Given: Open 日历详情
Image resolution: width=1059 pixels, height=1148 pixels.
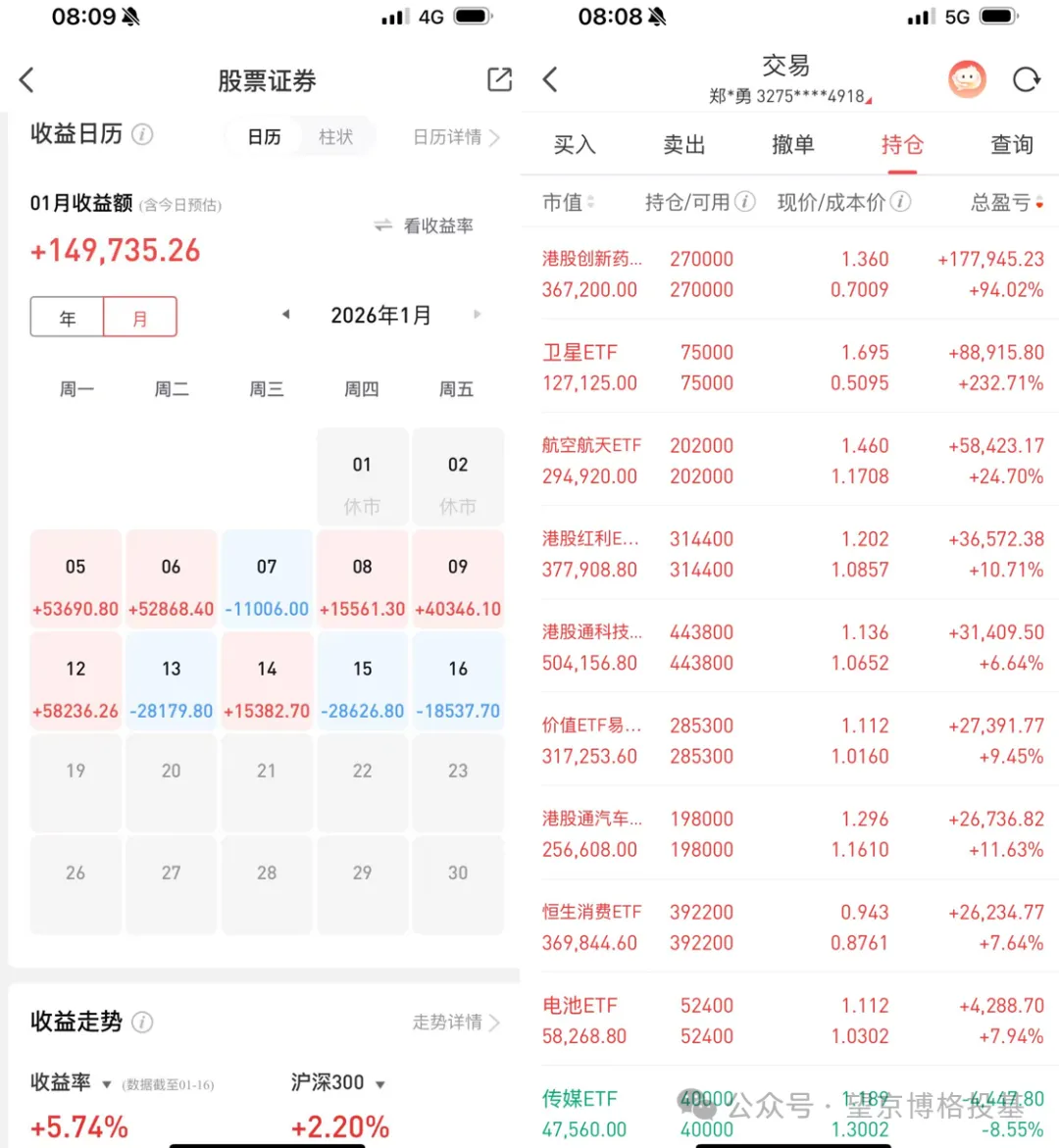Looking at the screenshot, I should coord(456,137).
